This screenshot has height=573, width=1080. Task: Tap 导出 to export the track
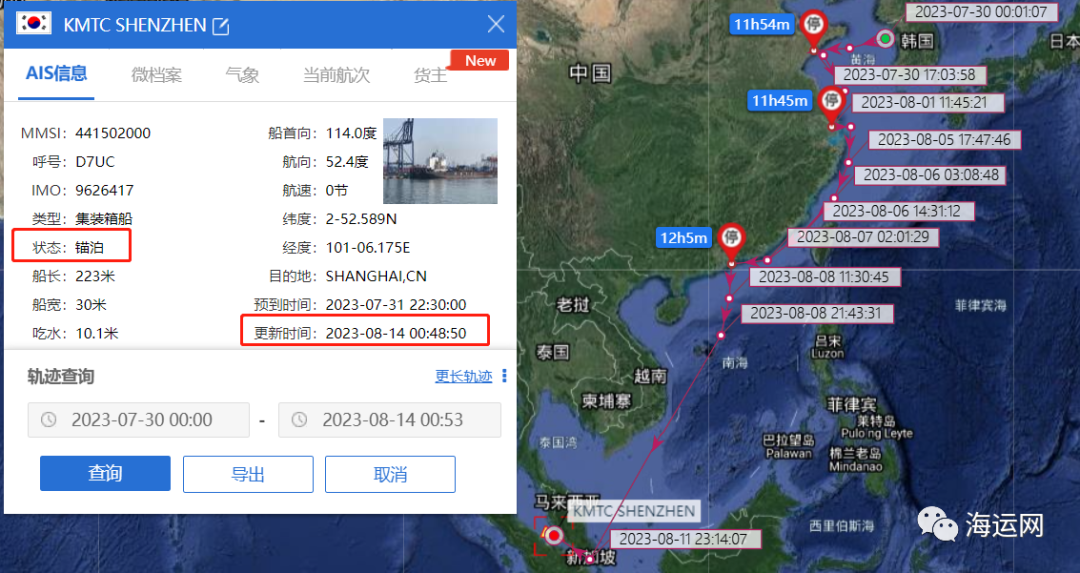tap(248, 474)
